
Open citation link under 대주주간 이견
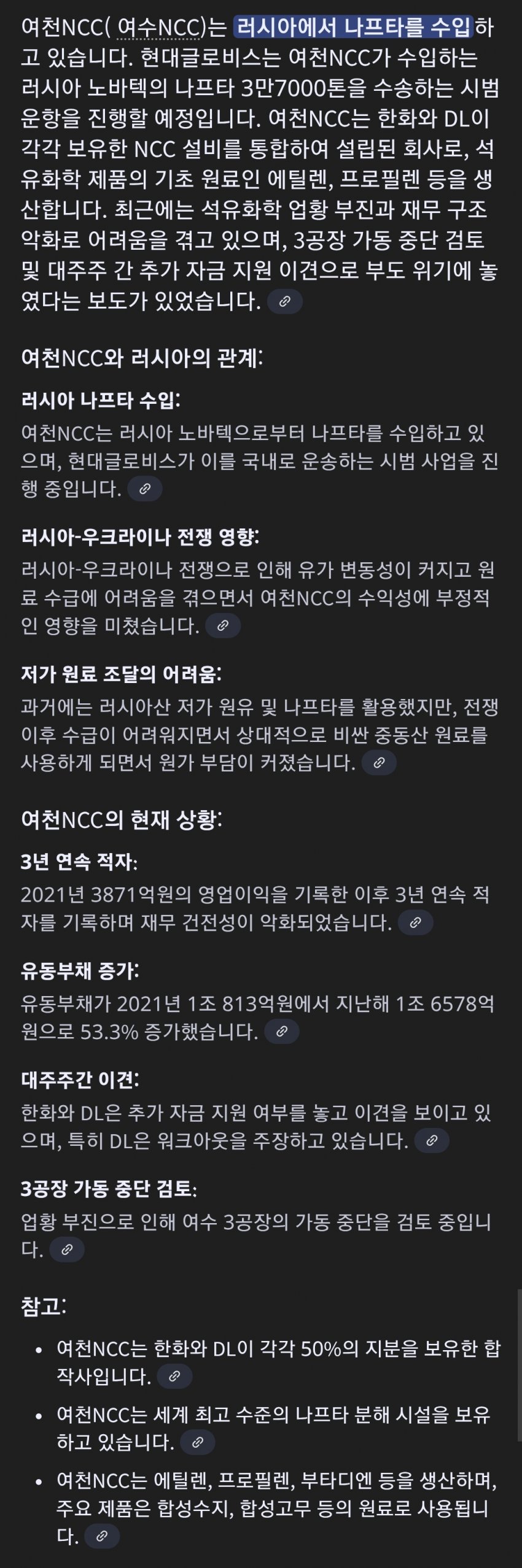tap(432, 1141)
